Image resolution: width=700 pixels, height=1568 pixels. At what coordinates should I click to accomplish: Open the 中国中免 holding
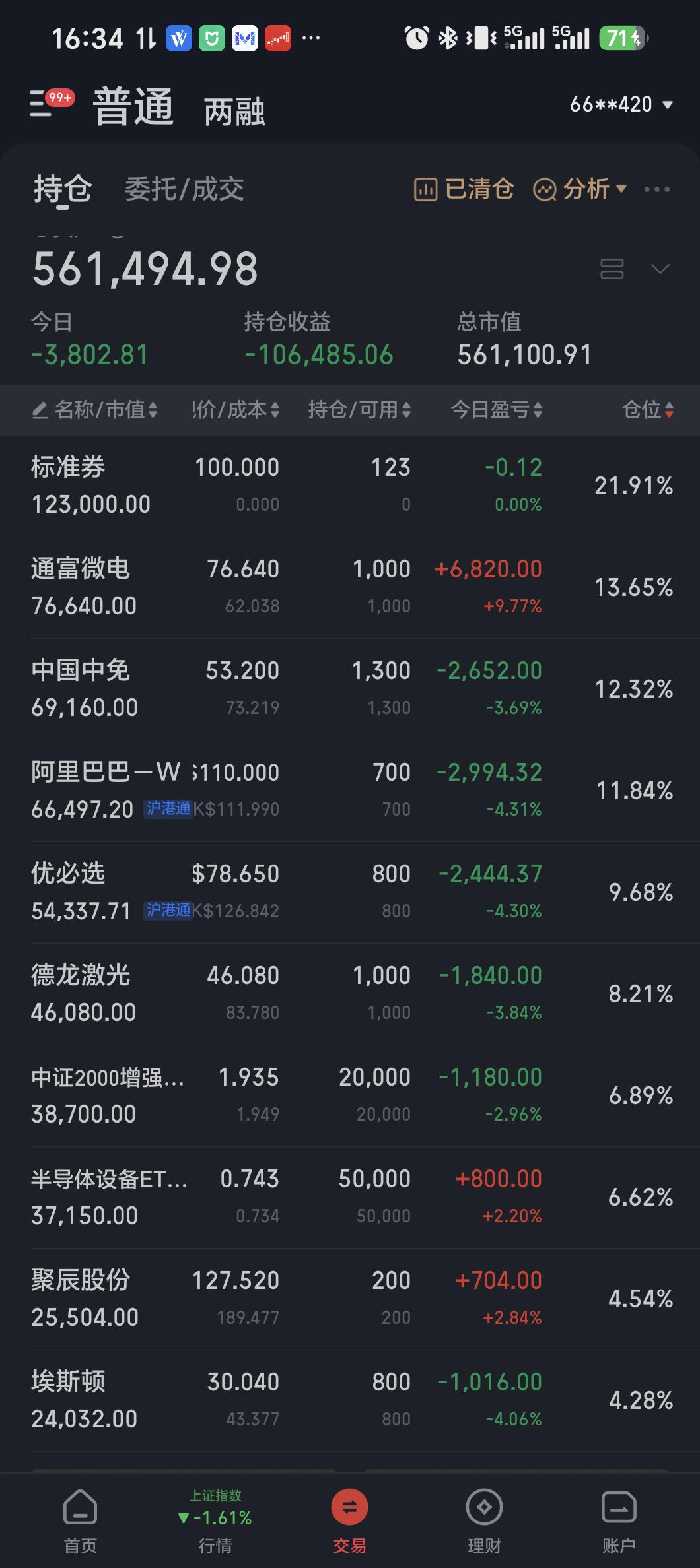pos(350,689)
